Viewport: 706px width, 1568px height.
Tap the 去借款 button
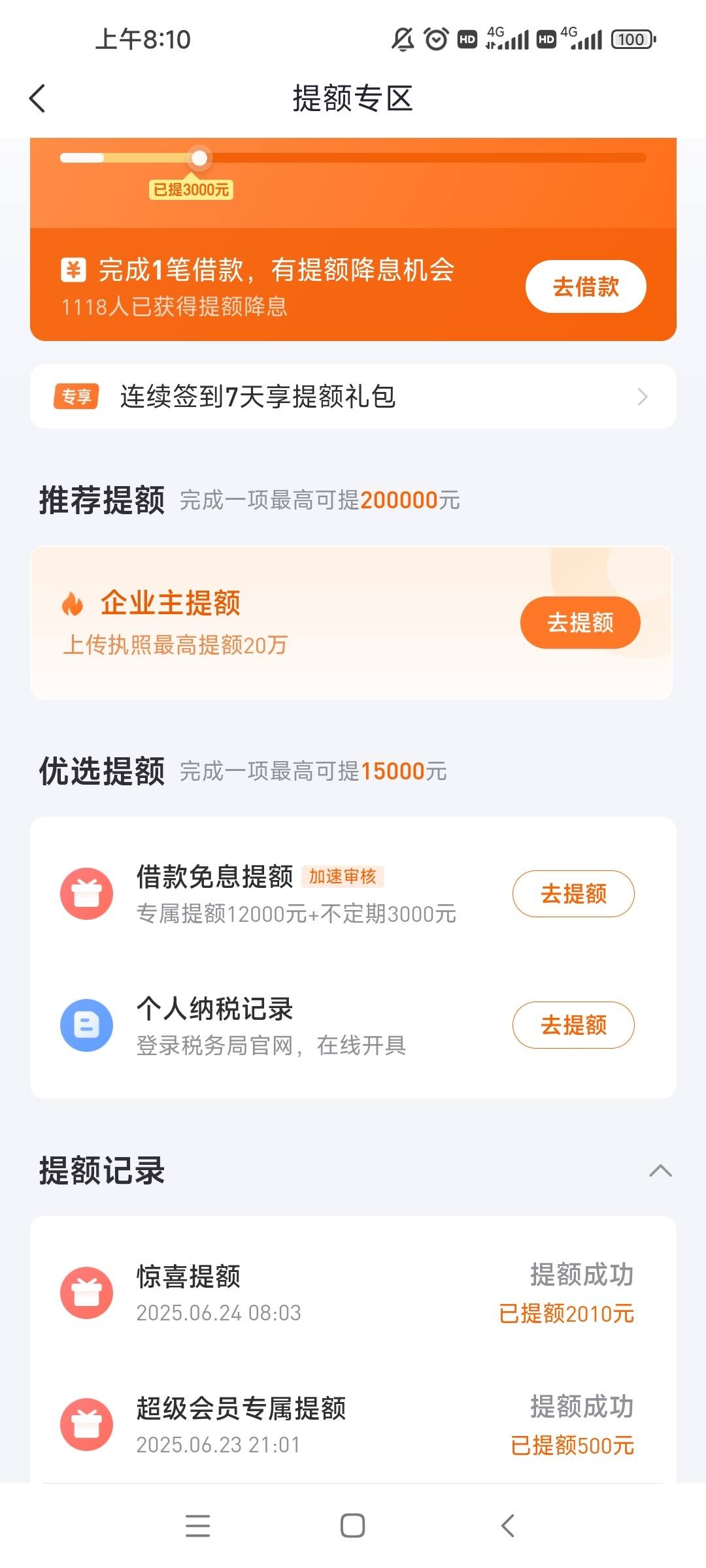[586, 286]
